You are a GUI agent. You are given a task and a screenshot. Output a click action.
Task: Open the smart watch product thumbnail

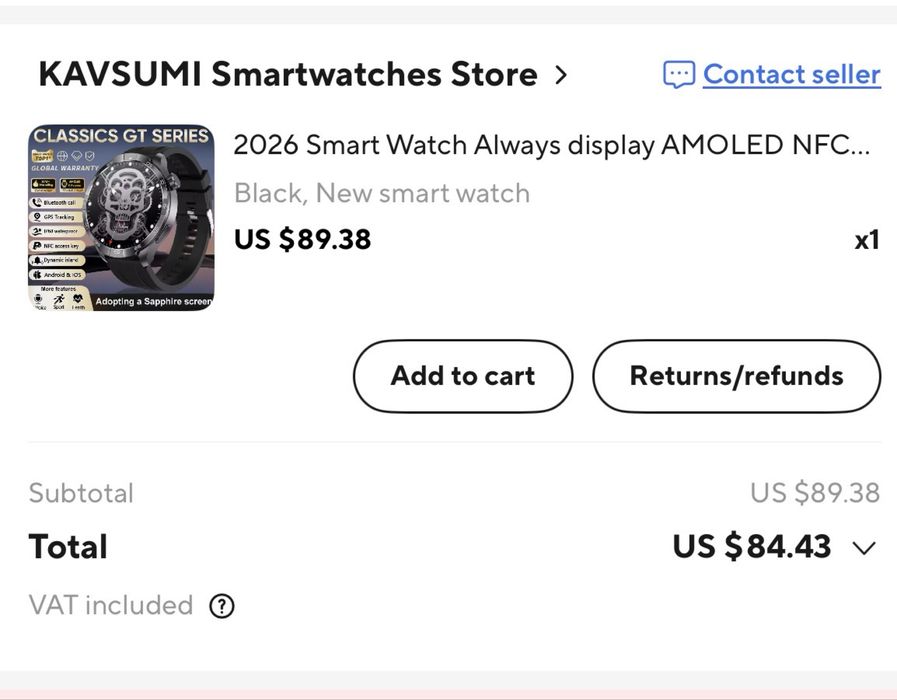point(121,218)
